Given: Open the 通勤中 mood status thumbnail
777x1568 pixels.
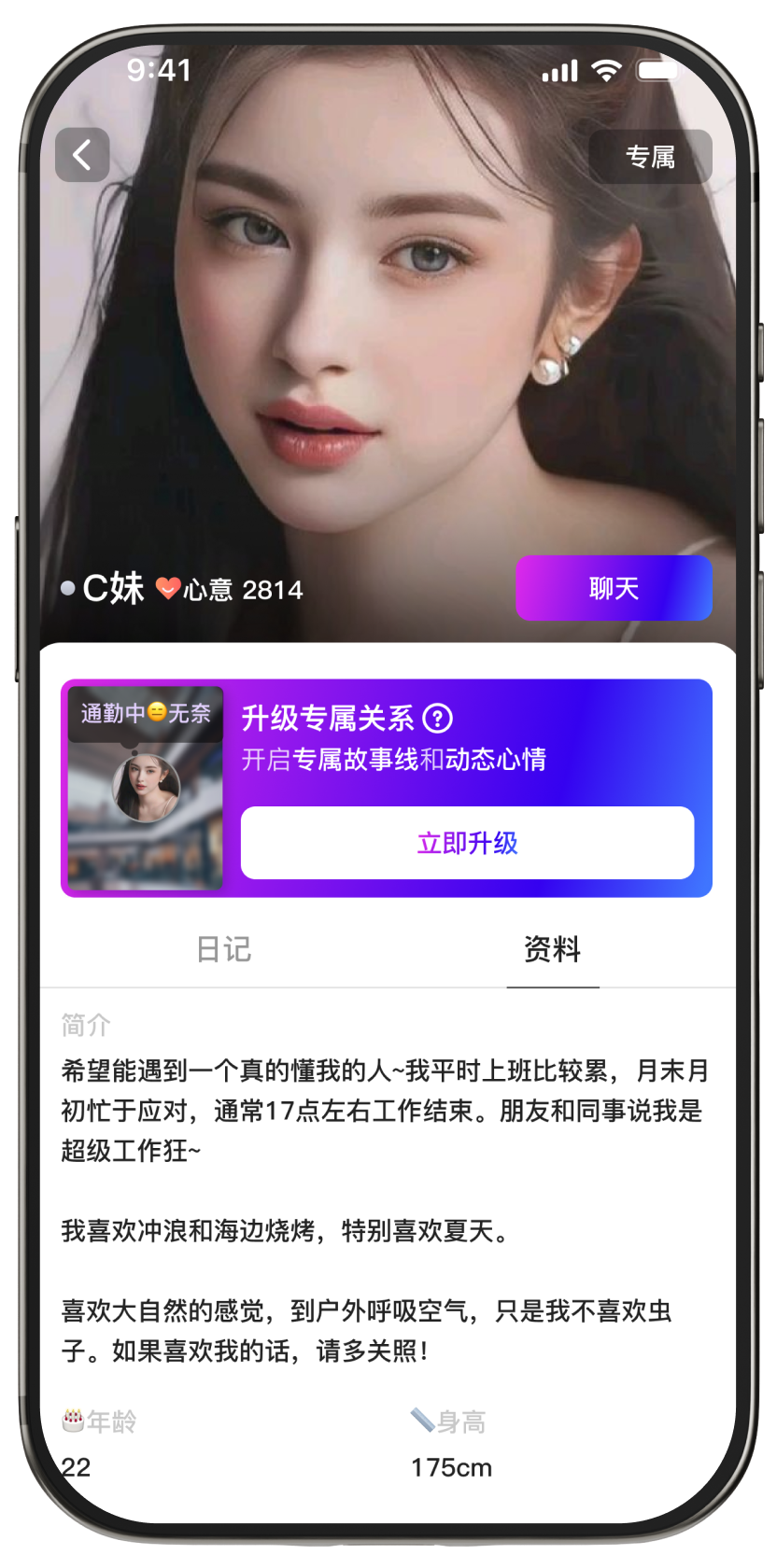Looking at the screenshot, I should tap(146, 788).
